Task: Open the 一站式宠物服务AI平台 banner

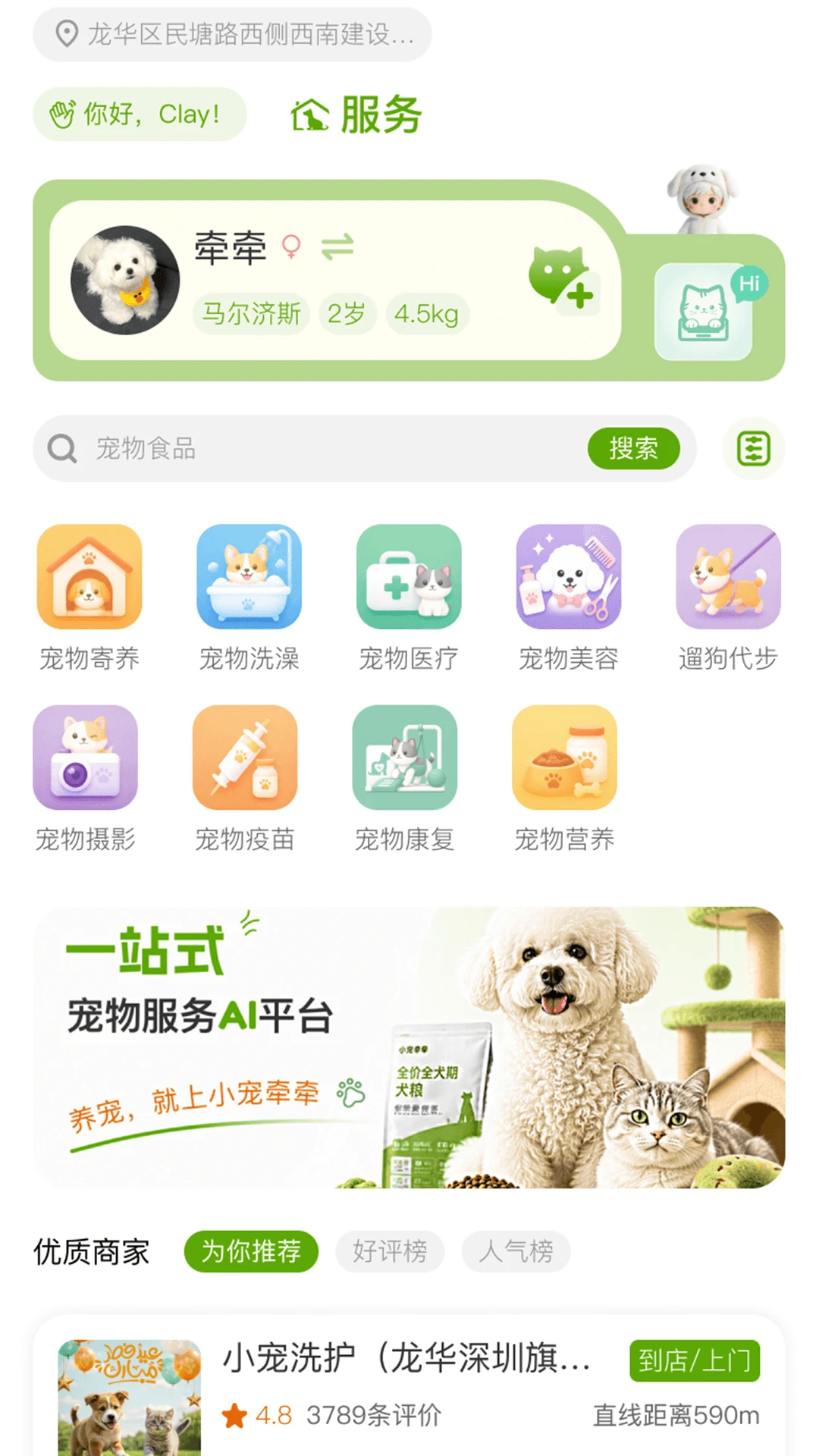Action: point(409,1047)
